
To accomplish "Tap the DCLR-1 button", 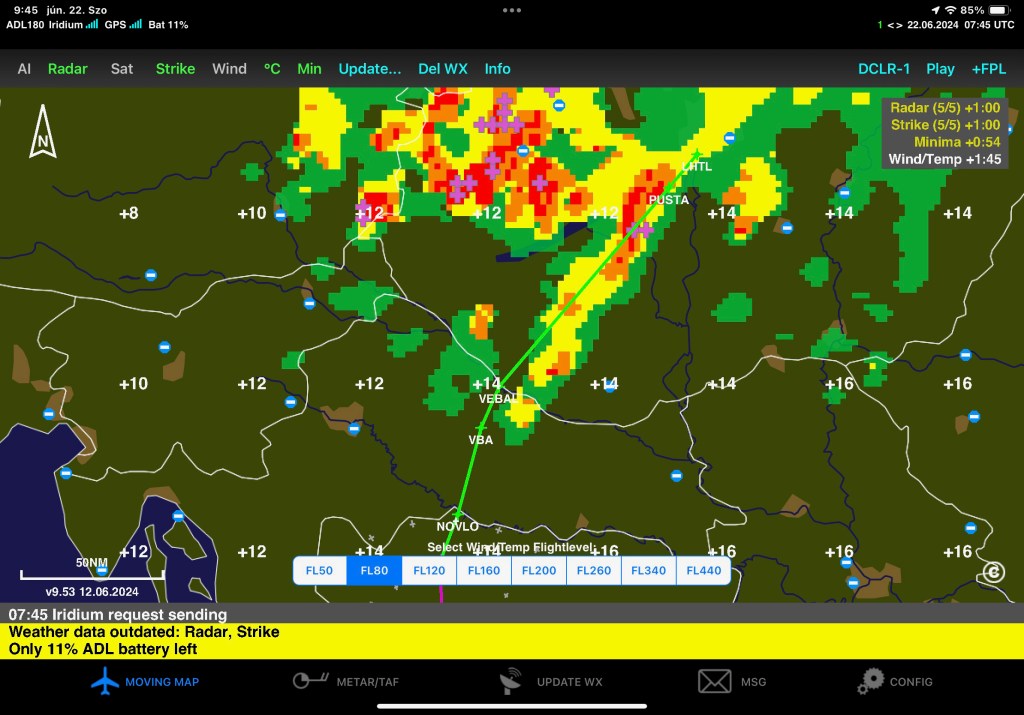I will [x=884, y=69].
